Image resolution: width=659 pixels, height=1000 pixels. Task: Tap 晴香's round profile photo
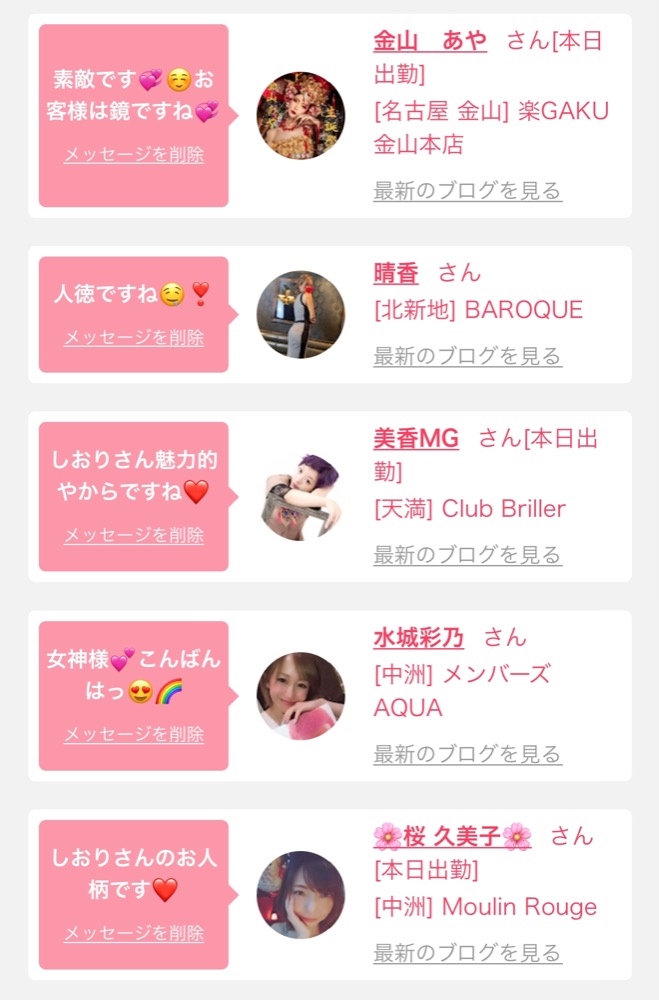click(x=300, y=314)
